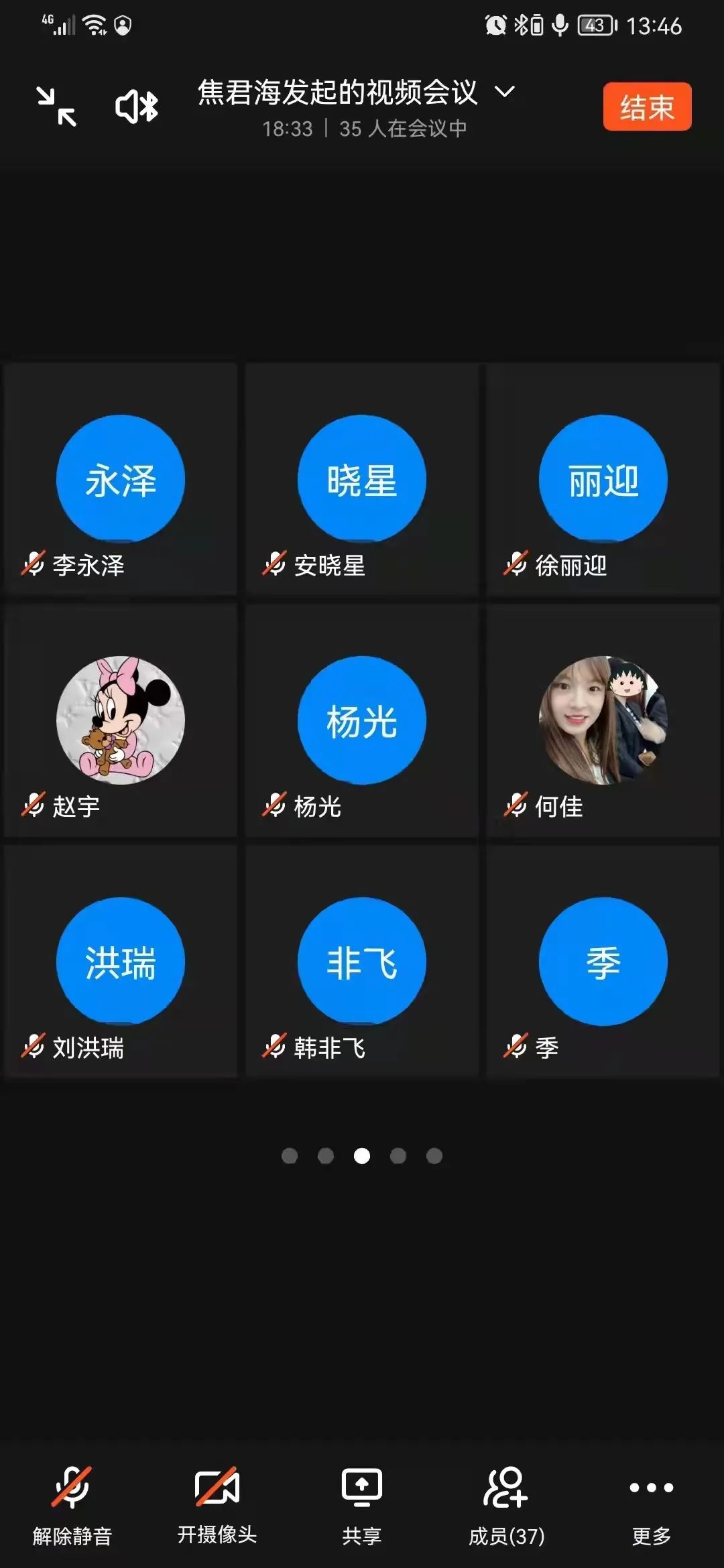This screenshot has height=1568, width=724.
Task: Select participant tile 徐丽迎
Action: [603, 479]
